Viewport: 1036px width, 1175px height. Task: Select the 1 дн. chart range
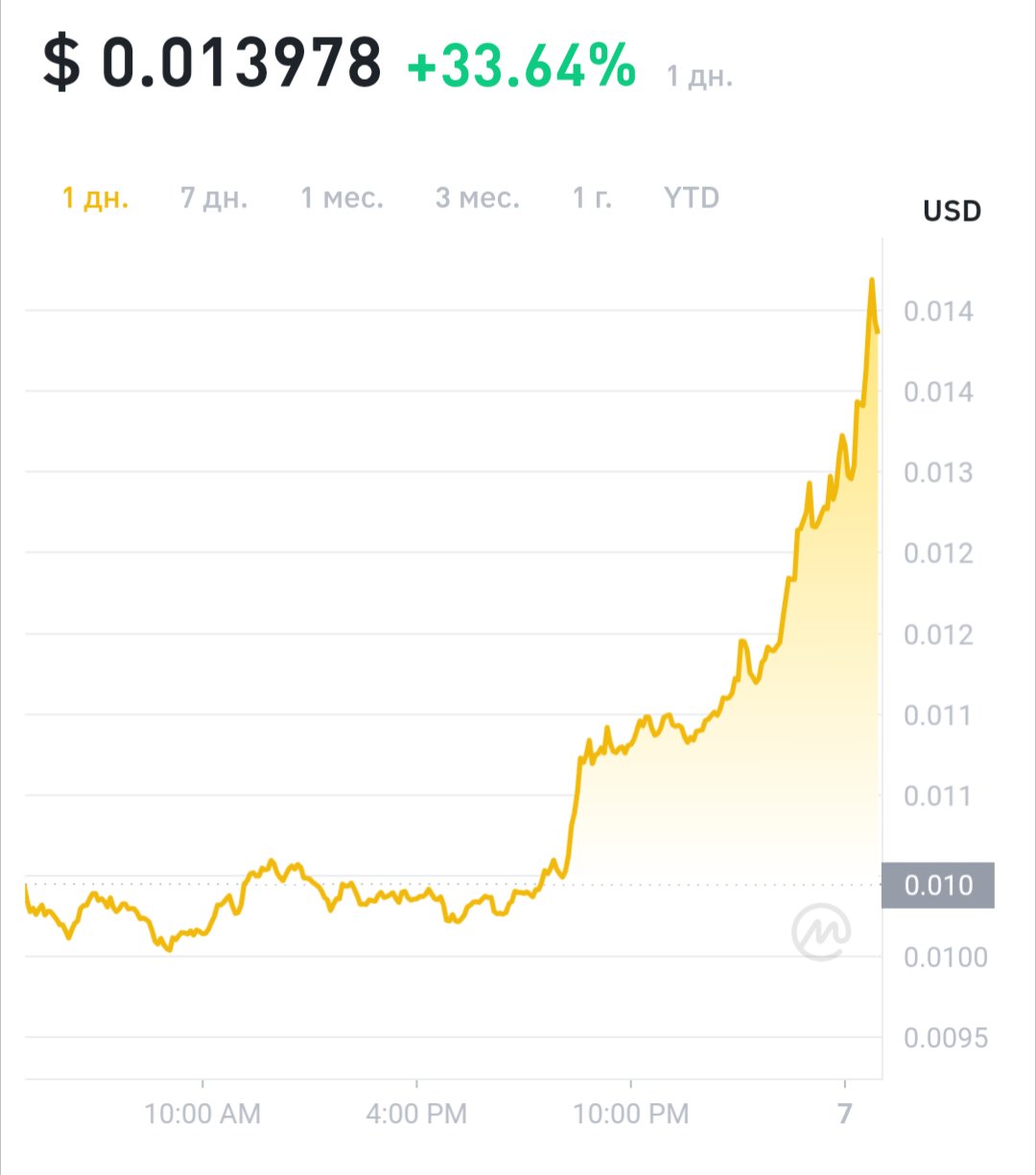[x=96, y=199]
